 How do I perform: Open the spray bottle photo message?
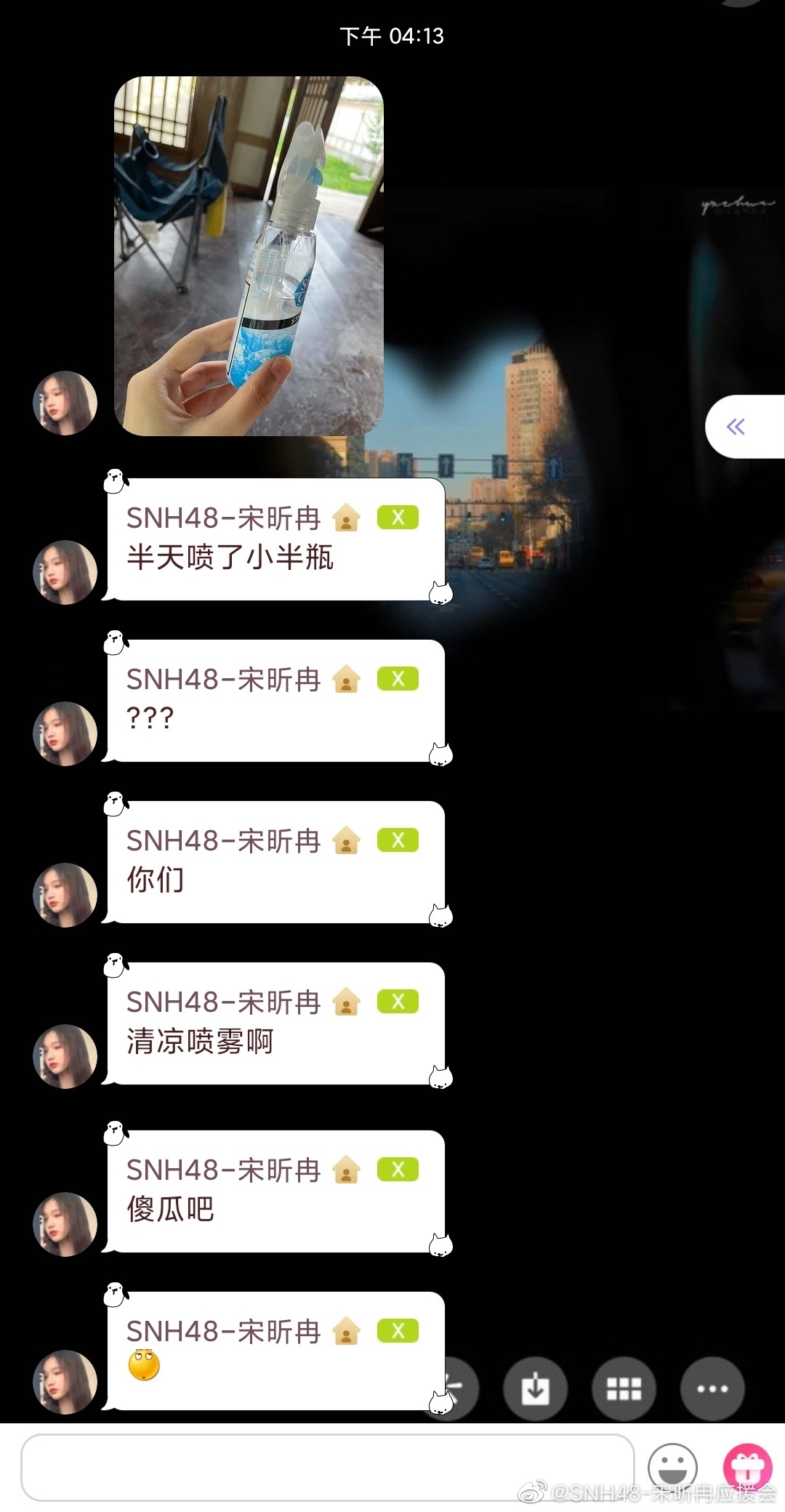249,256
